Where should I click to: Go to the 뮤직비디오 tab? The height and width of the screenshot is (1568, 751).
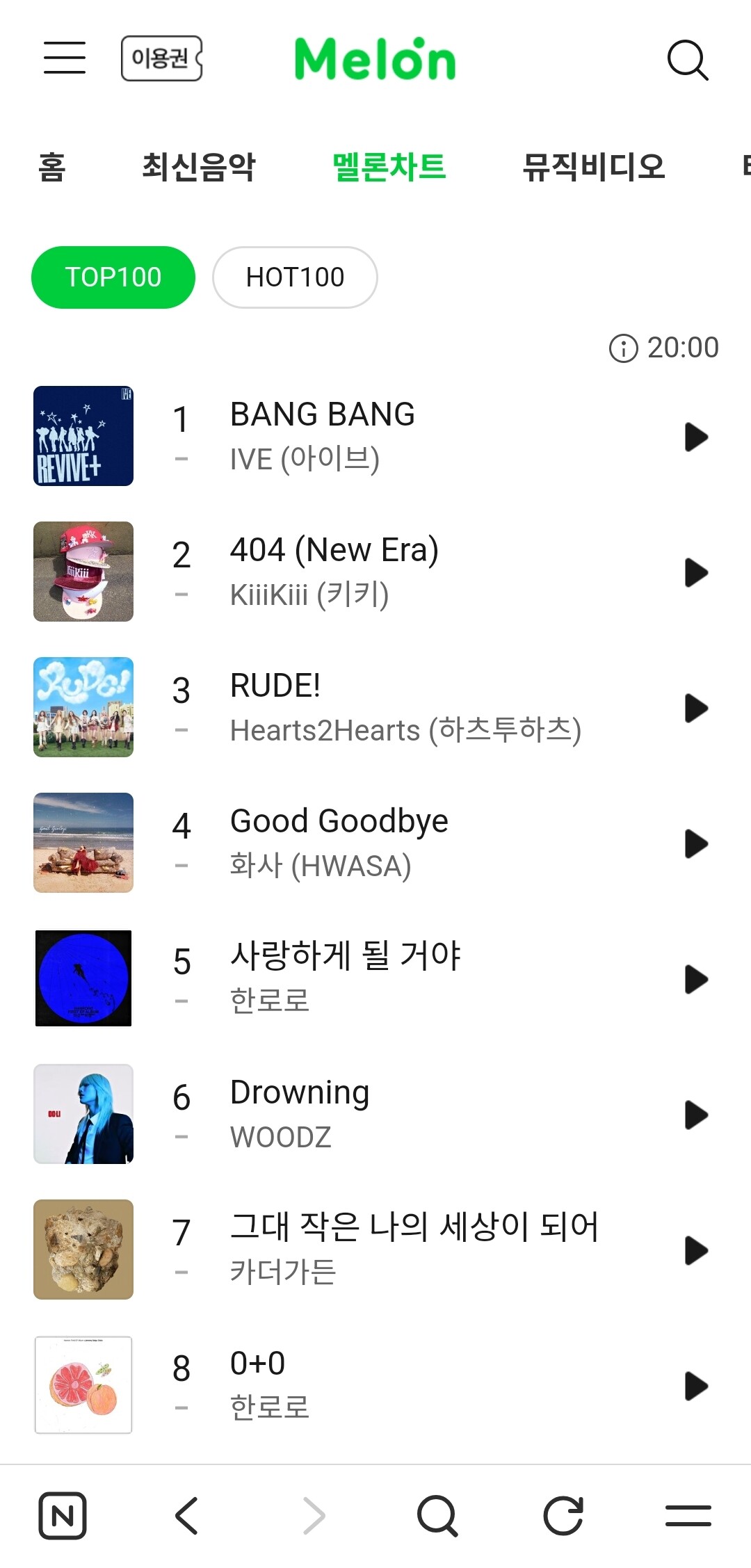tap(593, 167)
